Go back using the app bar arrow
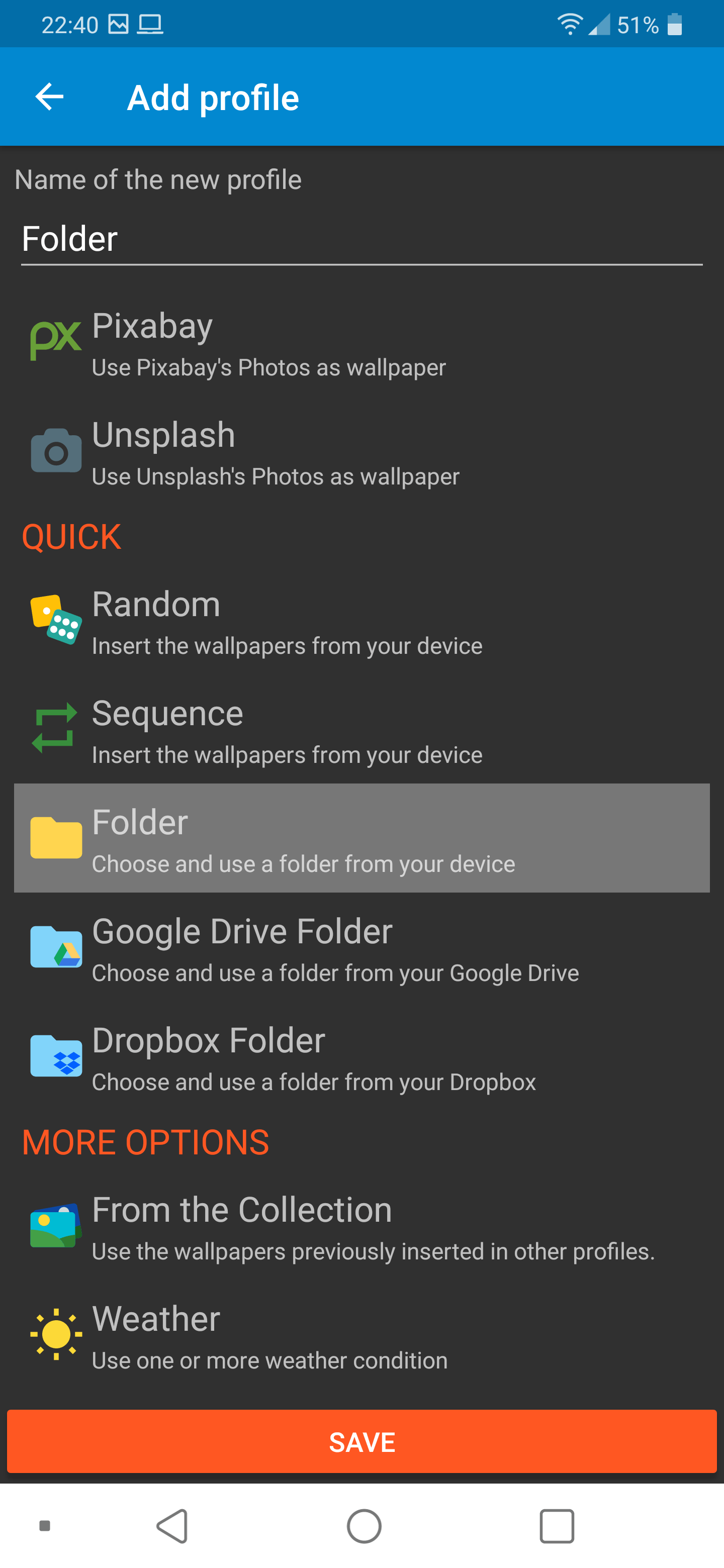 pyautogui.click(x=49, y=97)
